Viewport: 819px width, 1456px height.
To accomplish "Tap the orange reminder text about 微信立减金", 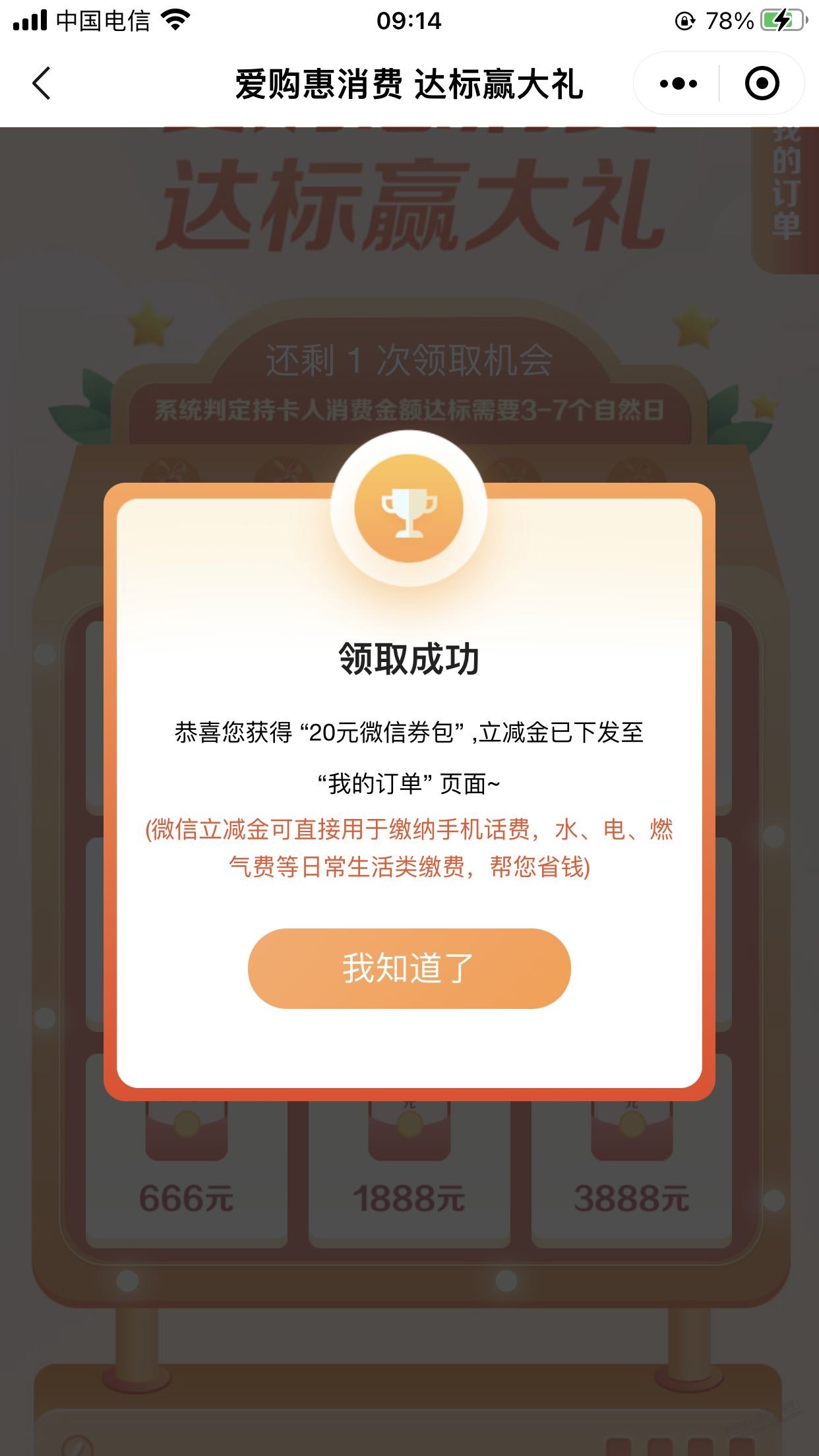I will (x=409, y=851).
